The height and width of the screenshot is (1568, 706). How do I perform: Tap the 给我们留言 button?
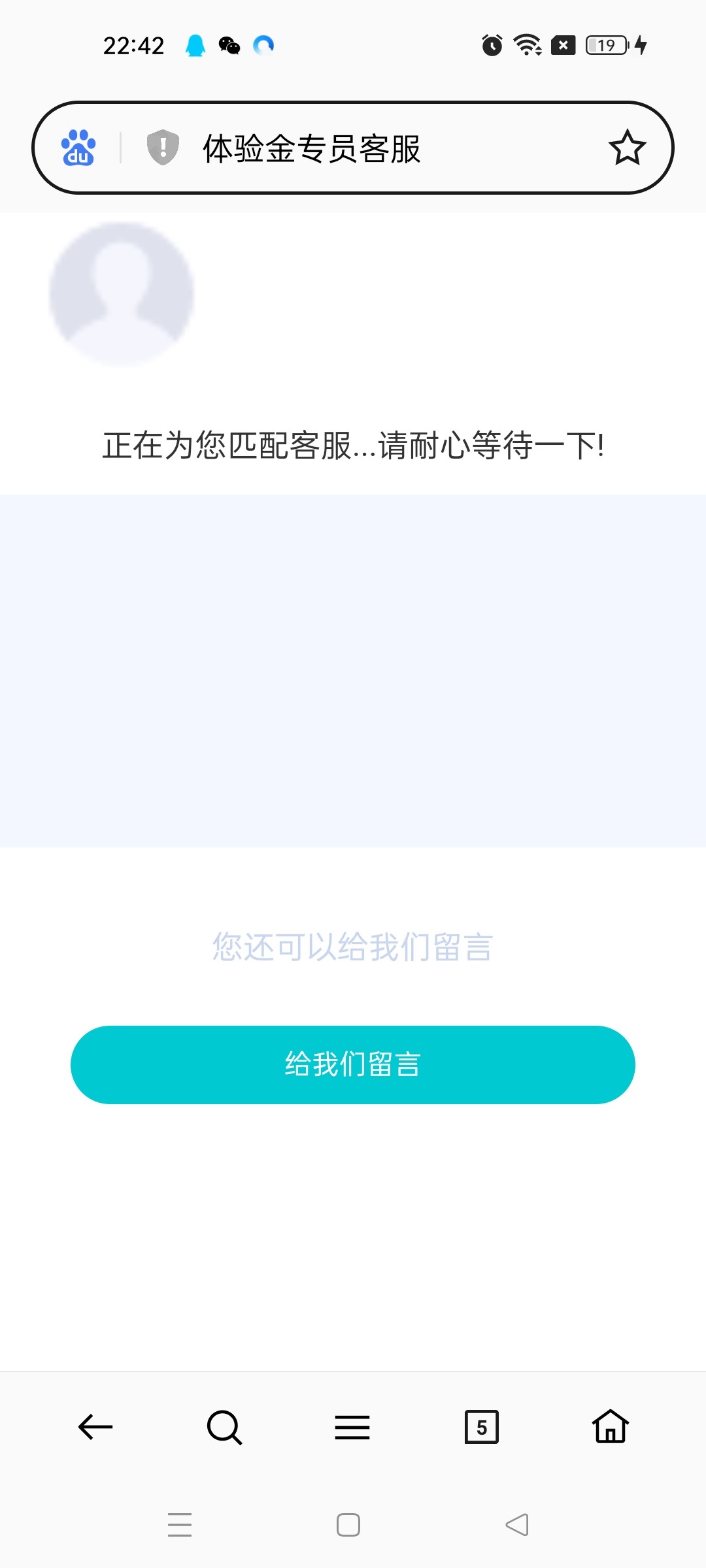353,1064
